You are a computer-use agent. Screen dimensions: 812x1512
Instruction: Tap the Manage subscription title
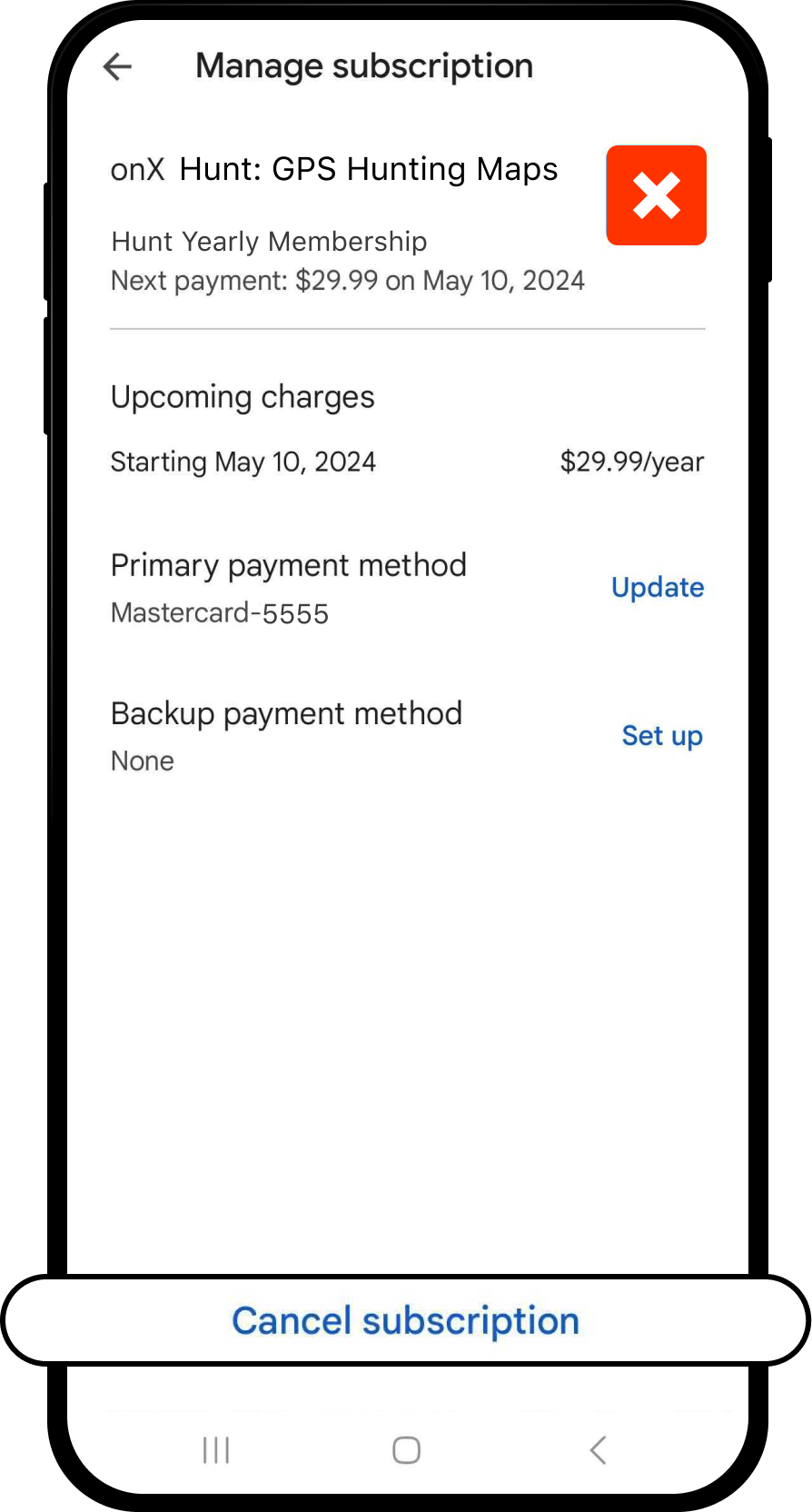(364, 65)
